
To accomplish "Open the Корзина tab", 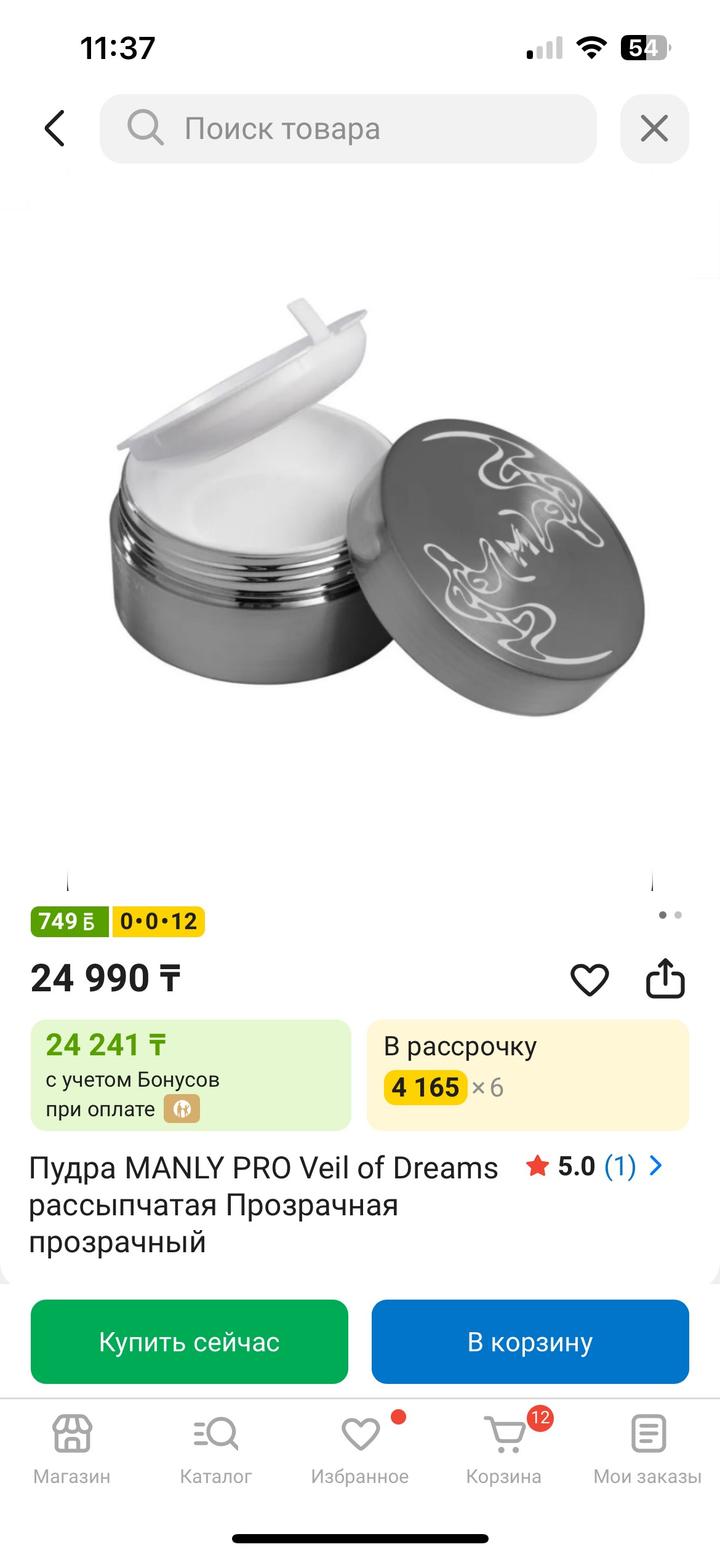I will (504, 1449).
